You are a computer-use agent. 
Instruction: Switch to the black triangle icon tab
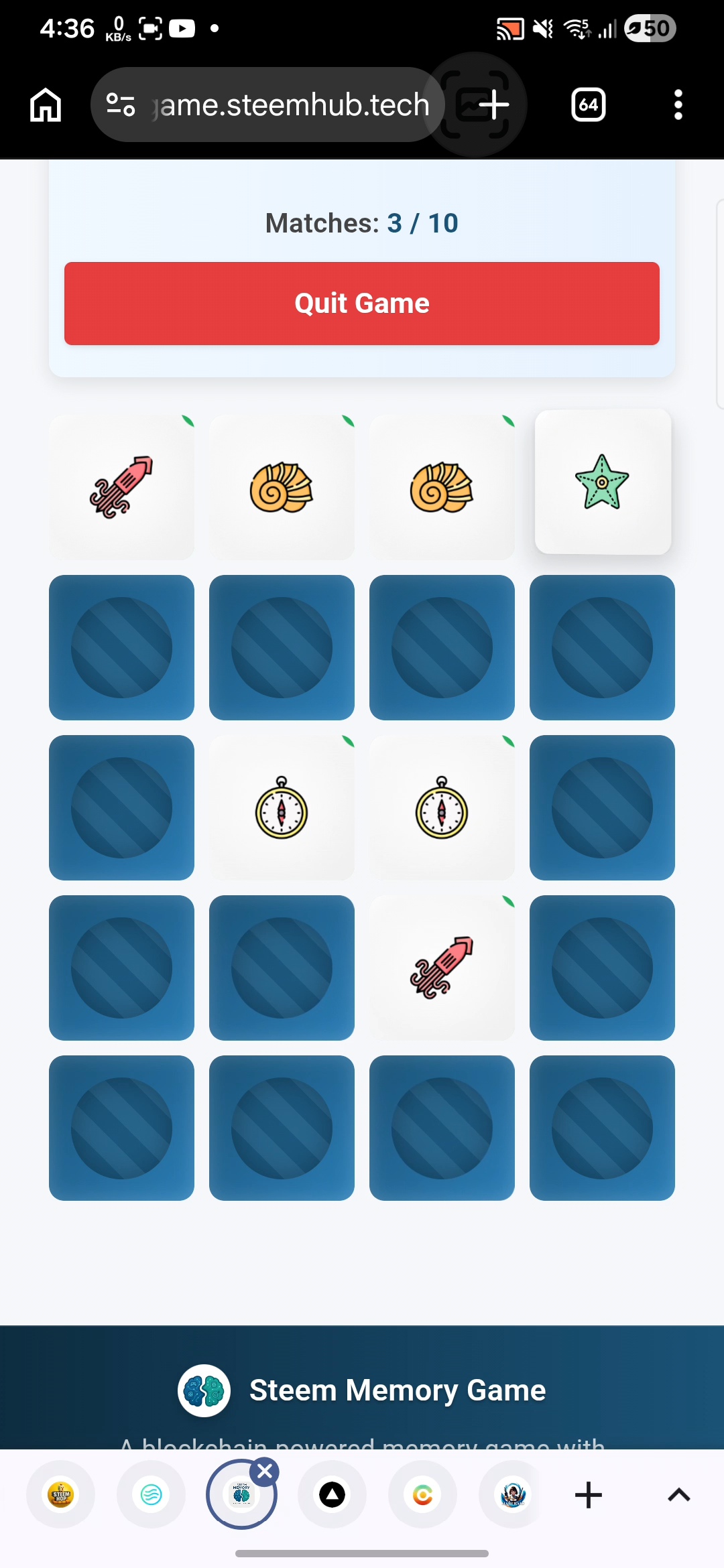point(332,1494)
